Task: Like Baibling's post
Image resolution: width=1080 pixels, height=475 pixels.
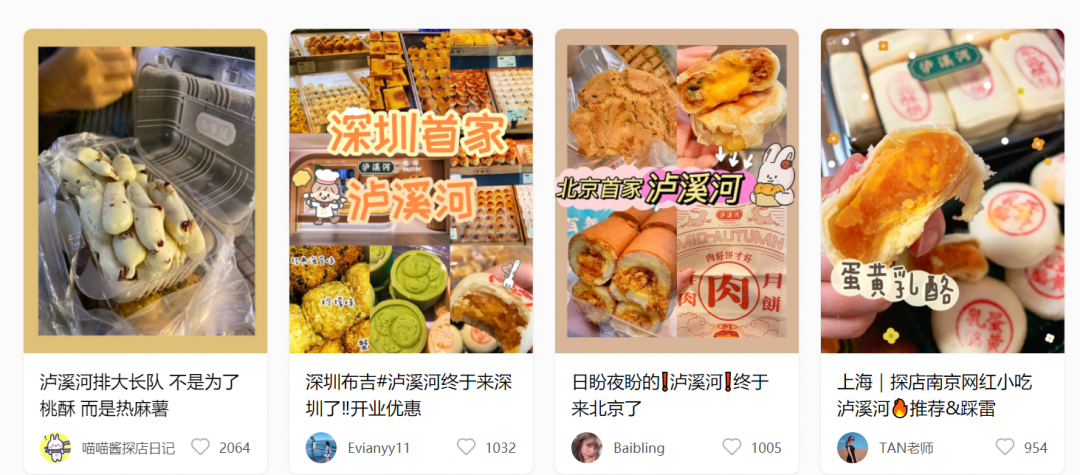Action: (x=733, y=447)
